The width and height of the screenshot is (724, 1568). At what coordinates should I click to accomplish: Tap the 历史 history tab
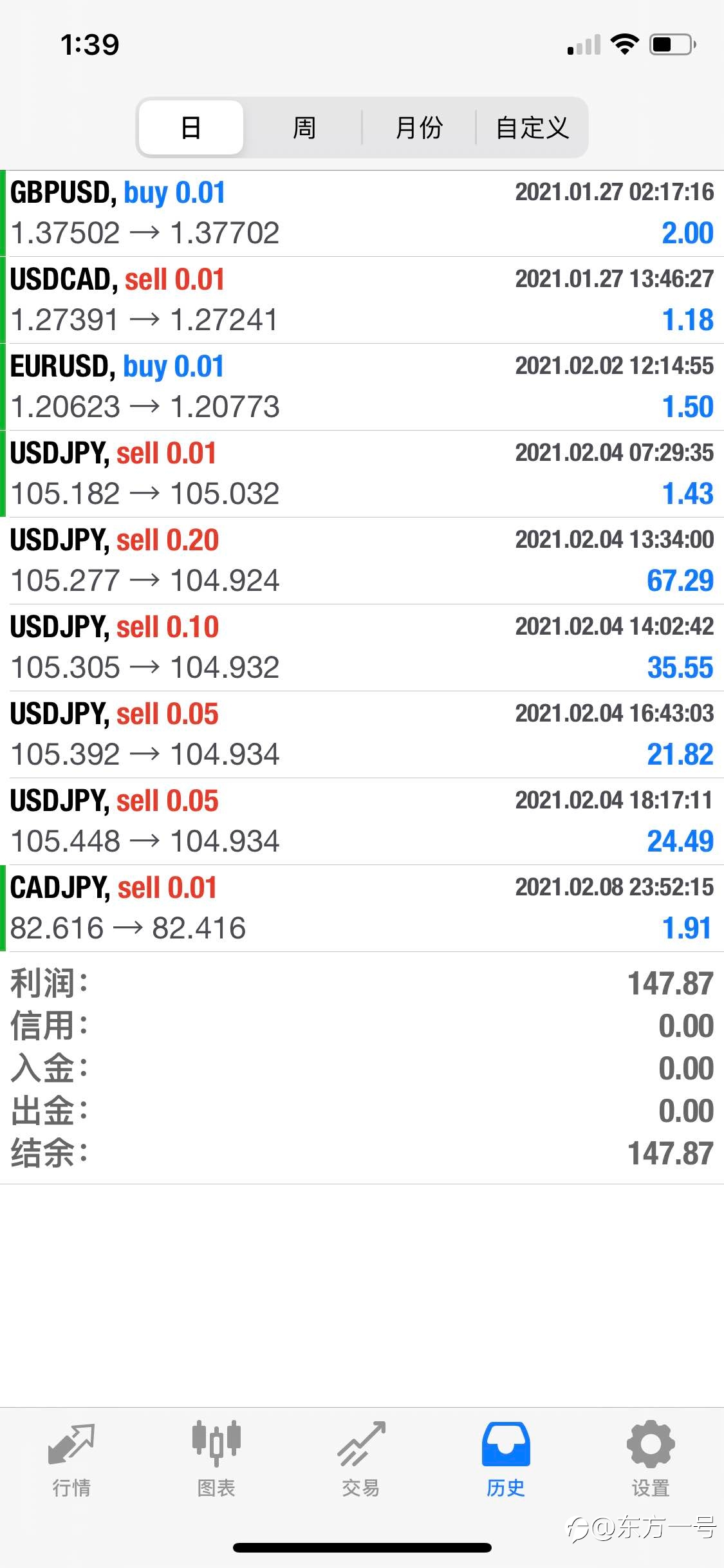[506, 1459]
